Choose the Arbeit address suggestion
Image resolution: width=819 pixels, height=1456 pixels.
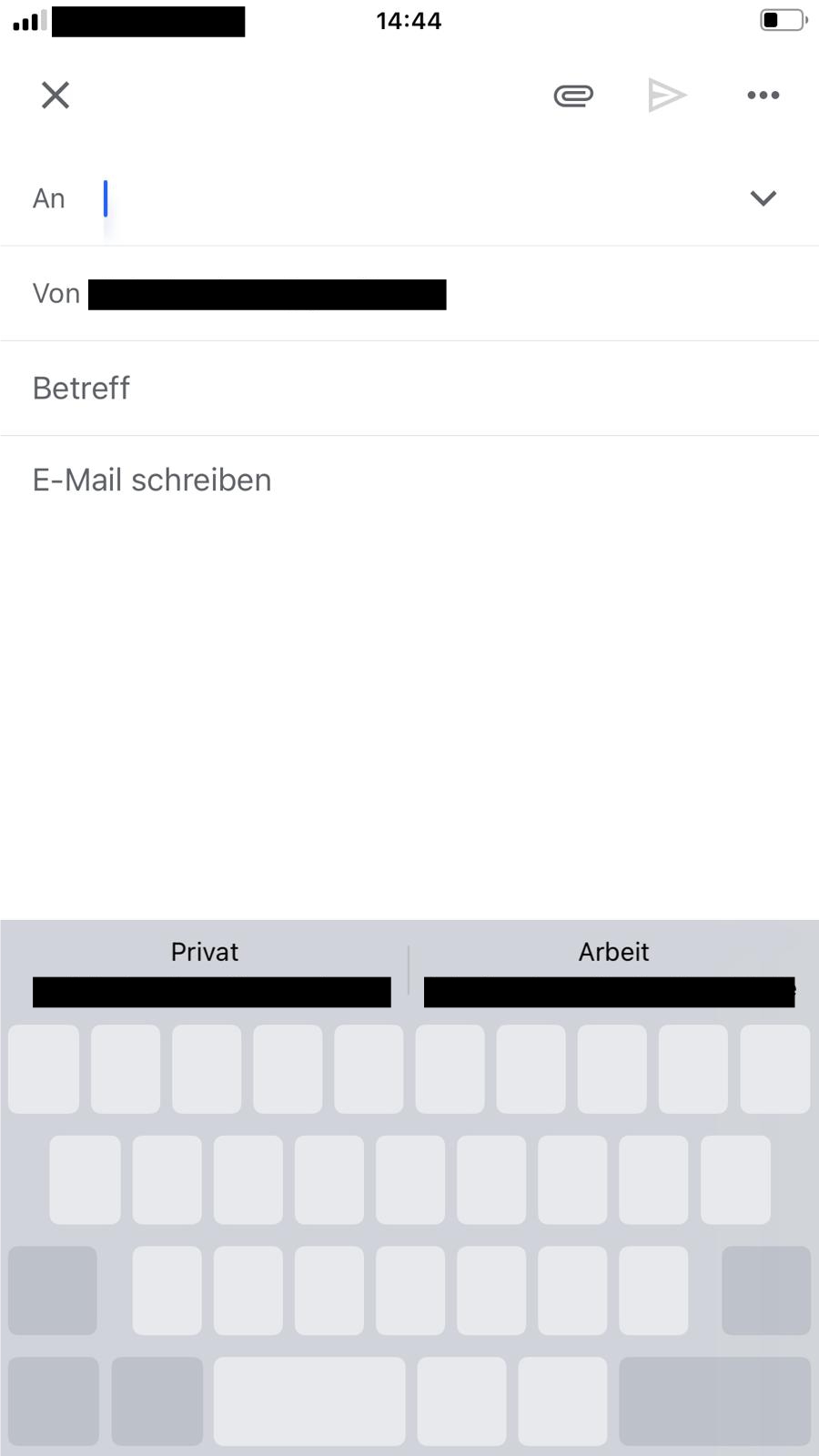click(613, 970)
